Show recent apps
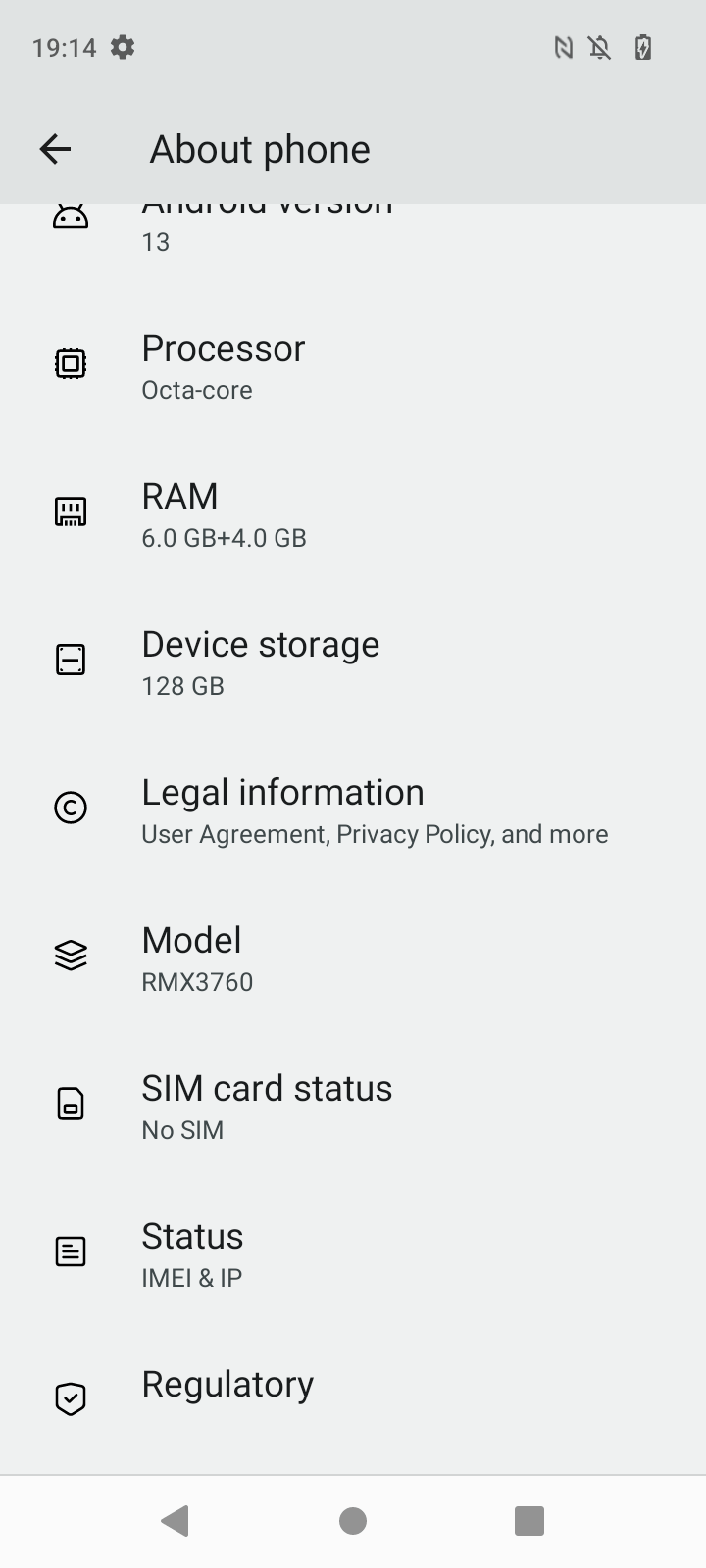The image size is (706, 1568). pyautogui.click(x=529, y=1521)
